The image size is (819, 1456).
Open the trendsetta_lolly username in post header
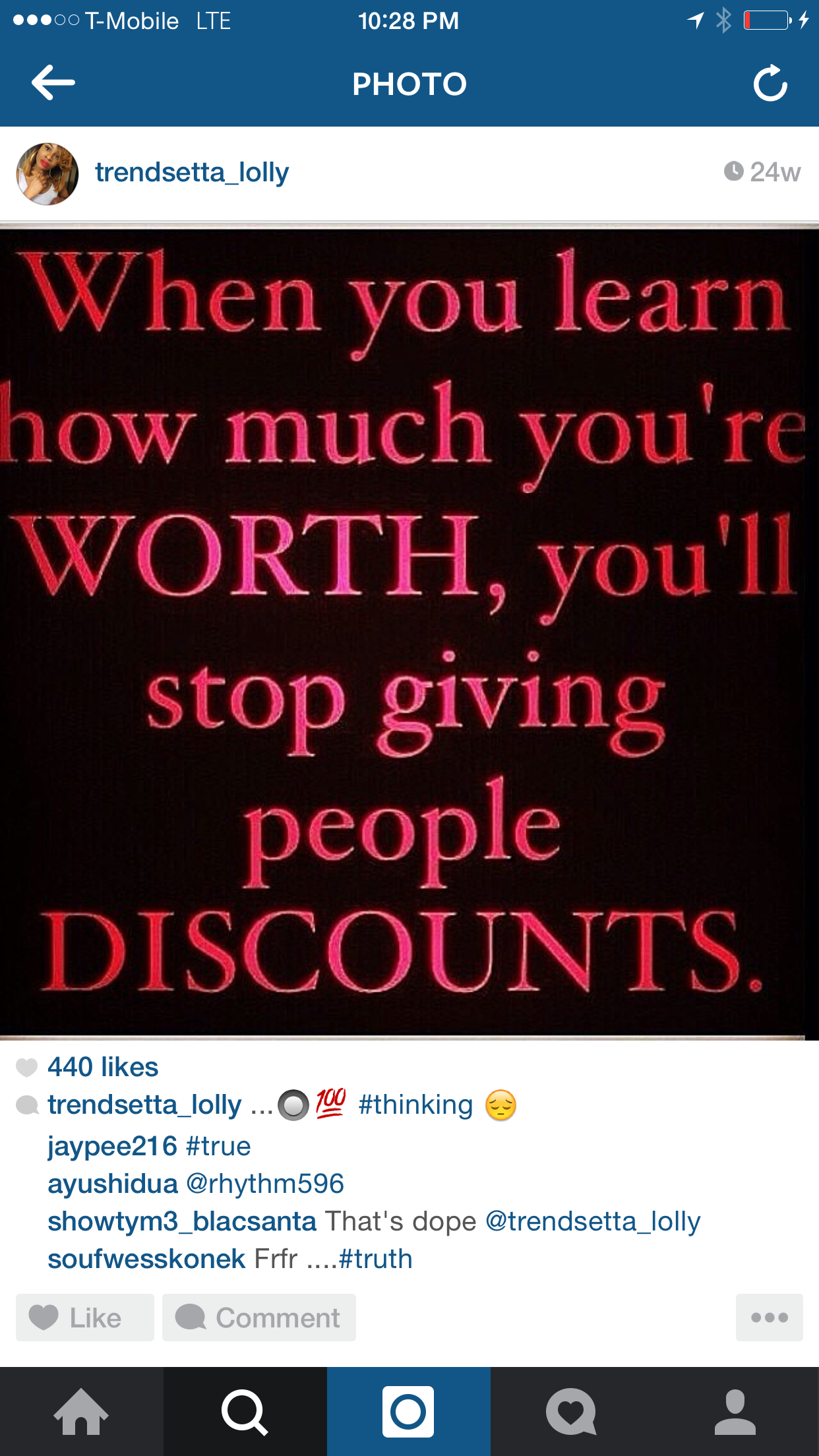pyautogui.click(x=192, y=173)
